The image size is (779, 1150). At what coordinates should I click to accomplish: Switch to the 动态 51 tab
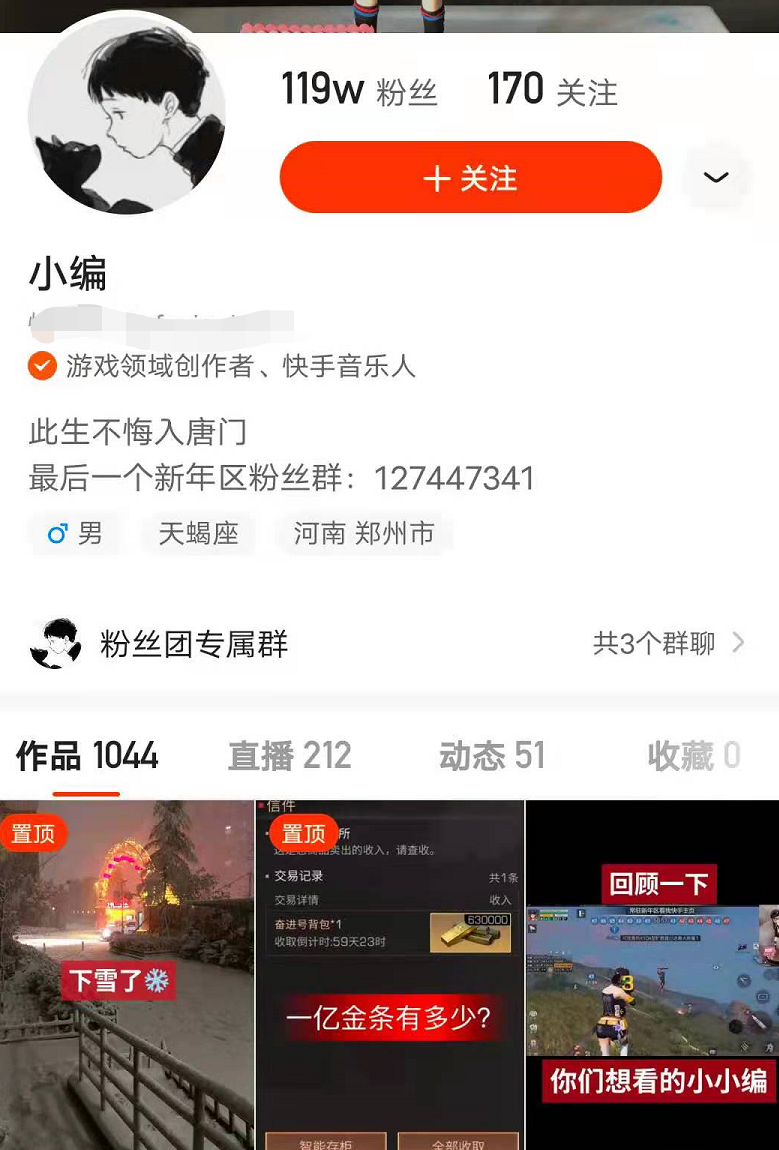(492, 756)
